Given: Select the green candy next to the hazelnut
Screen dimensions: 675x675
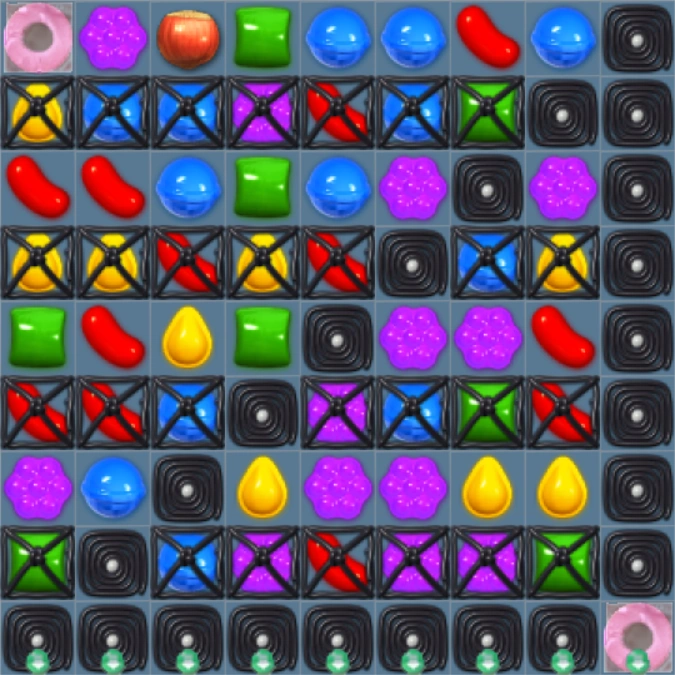Looking at the screenshot, I should [x=262, y=37].
